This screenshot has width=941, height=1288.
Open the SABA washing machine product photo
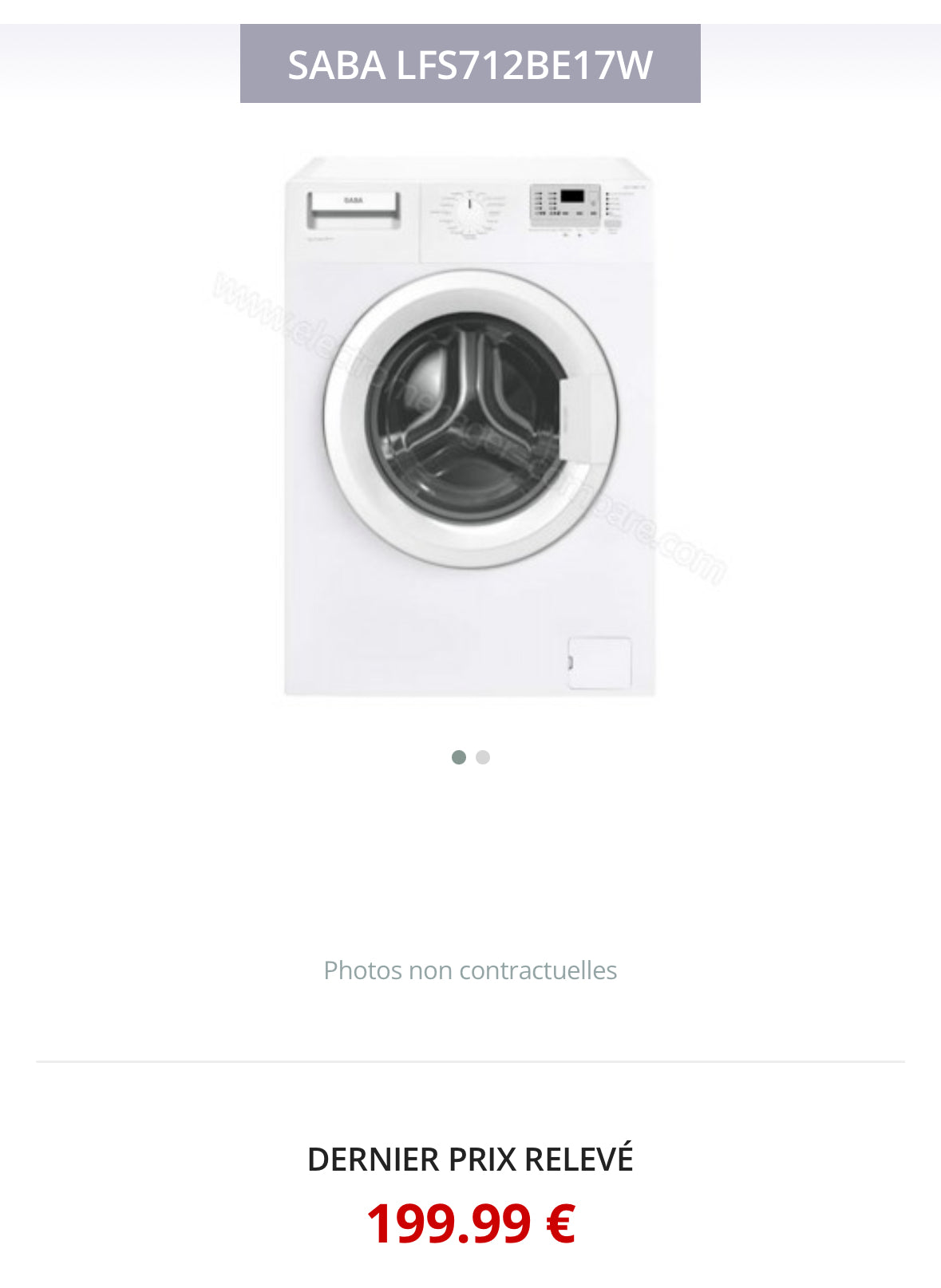point(470,427)
